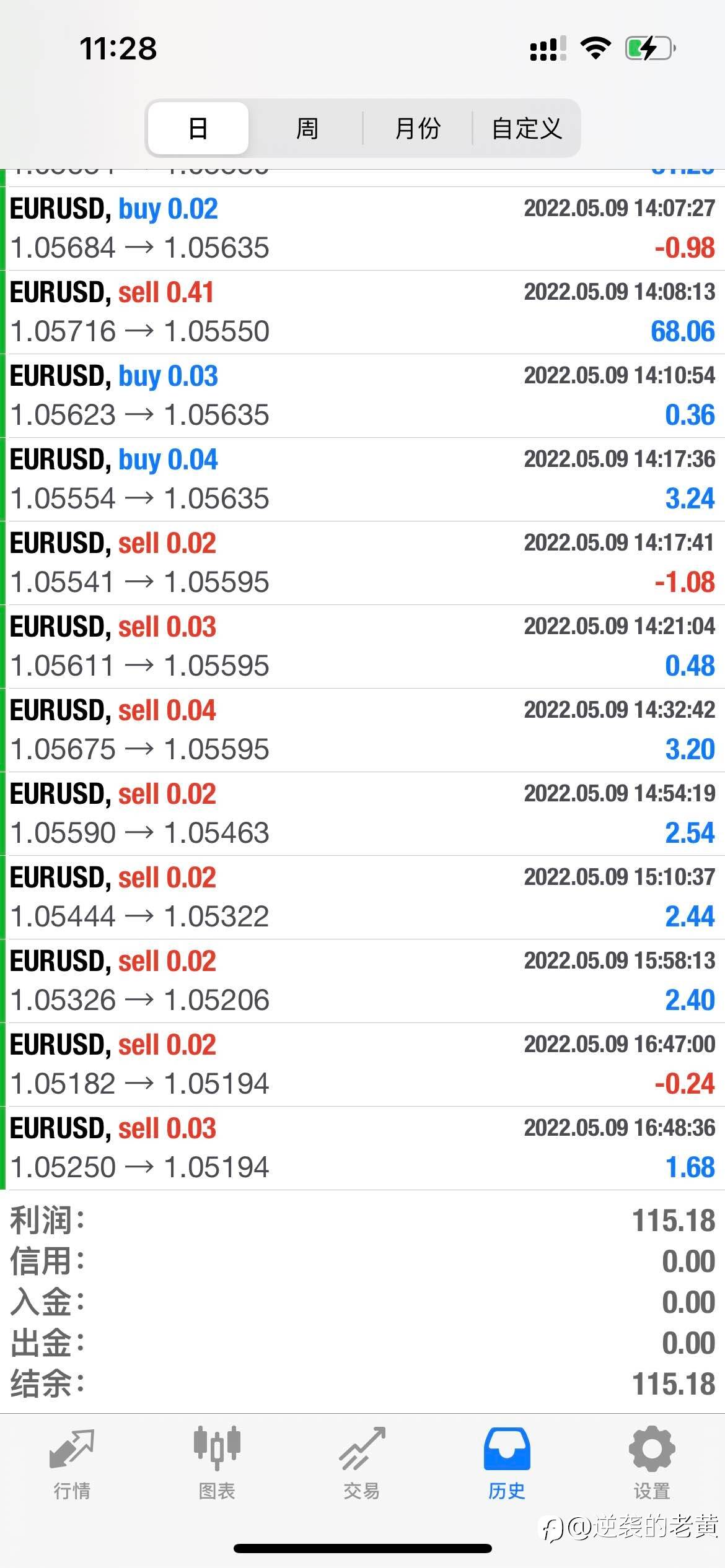Show details of the 14:21:04 sell 0.03 trade
Viewport: 725px width, 1568px height.
(x=362, y=647)
